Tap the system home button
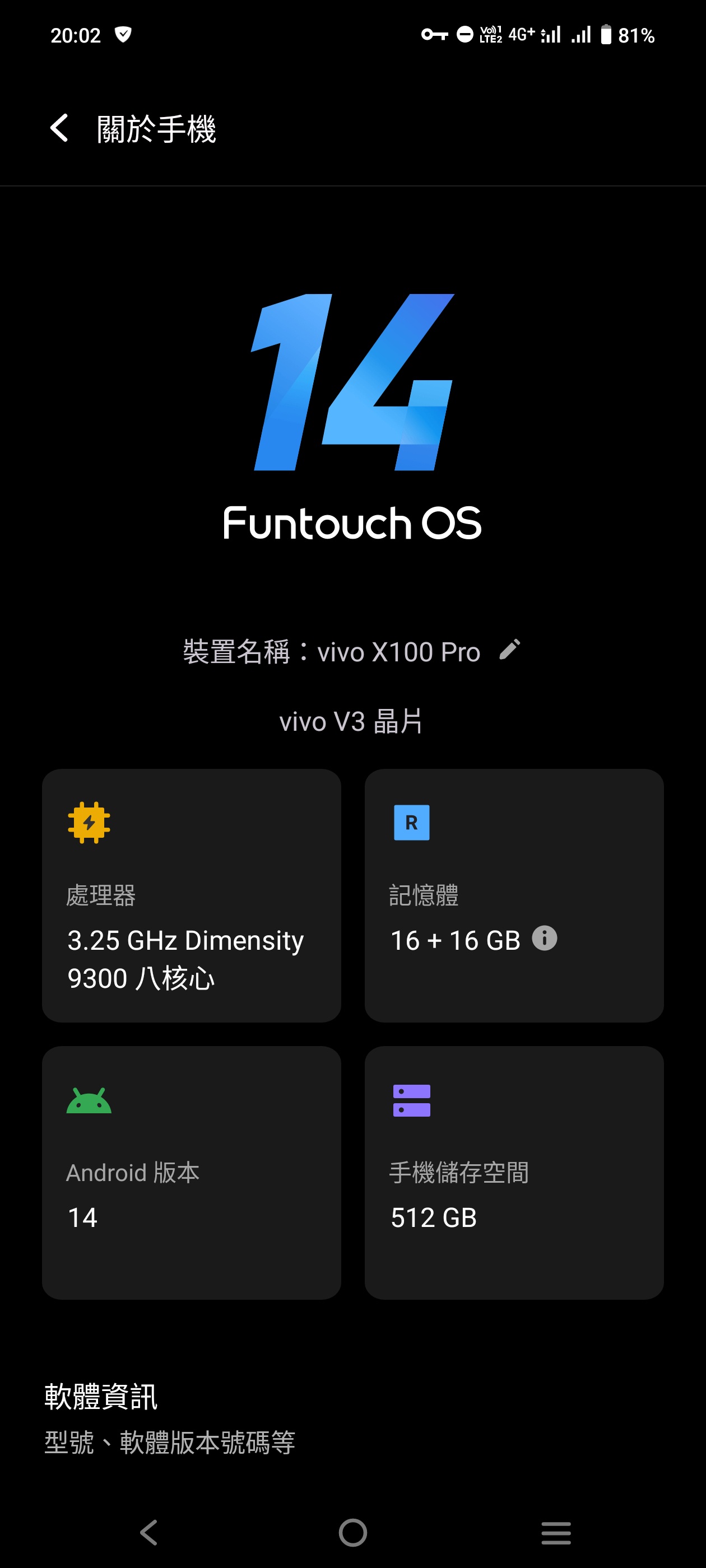 click(352, 1532)
